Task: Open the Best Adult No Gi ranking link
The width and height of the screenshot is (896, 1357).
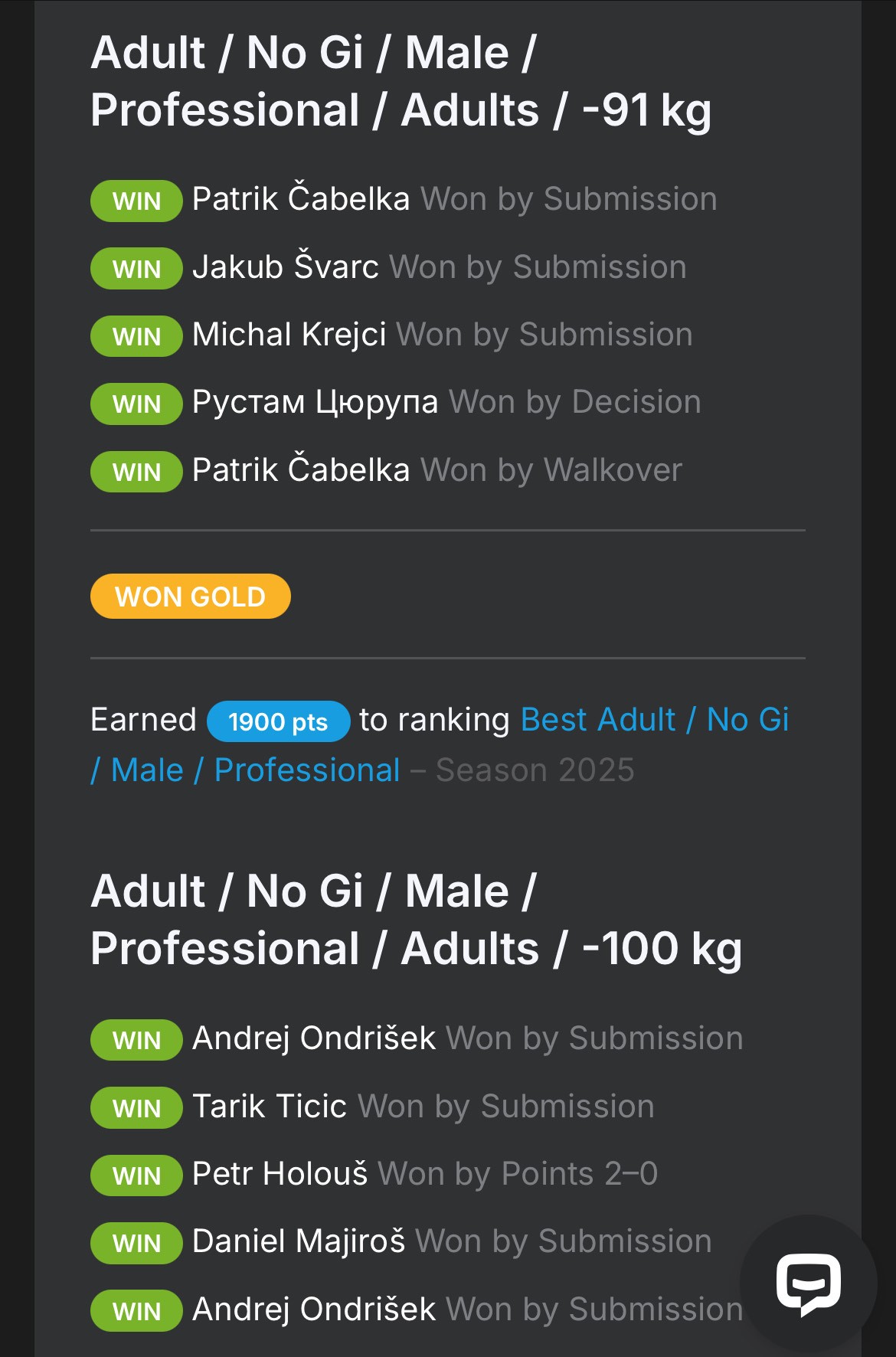Action: [x=654, y=720]
